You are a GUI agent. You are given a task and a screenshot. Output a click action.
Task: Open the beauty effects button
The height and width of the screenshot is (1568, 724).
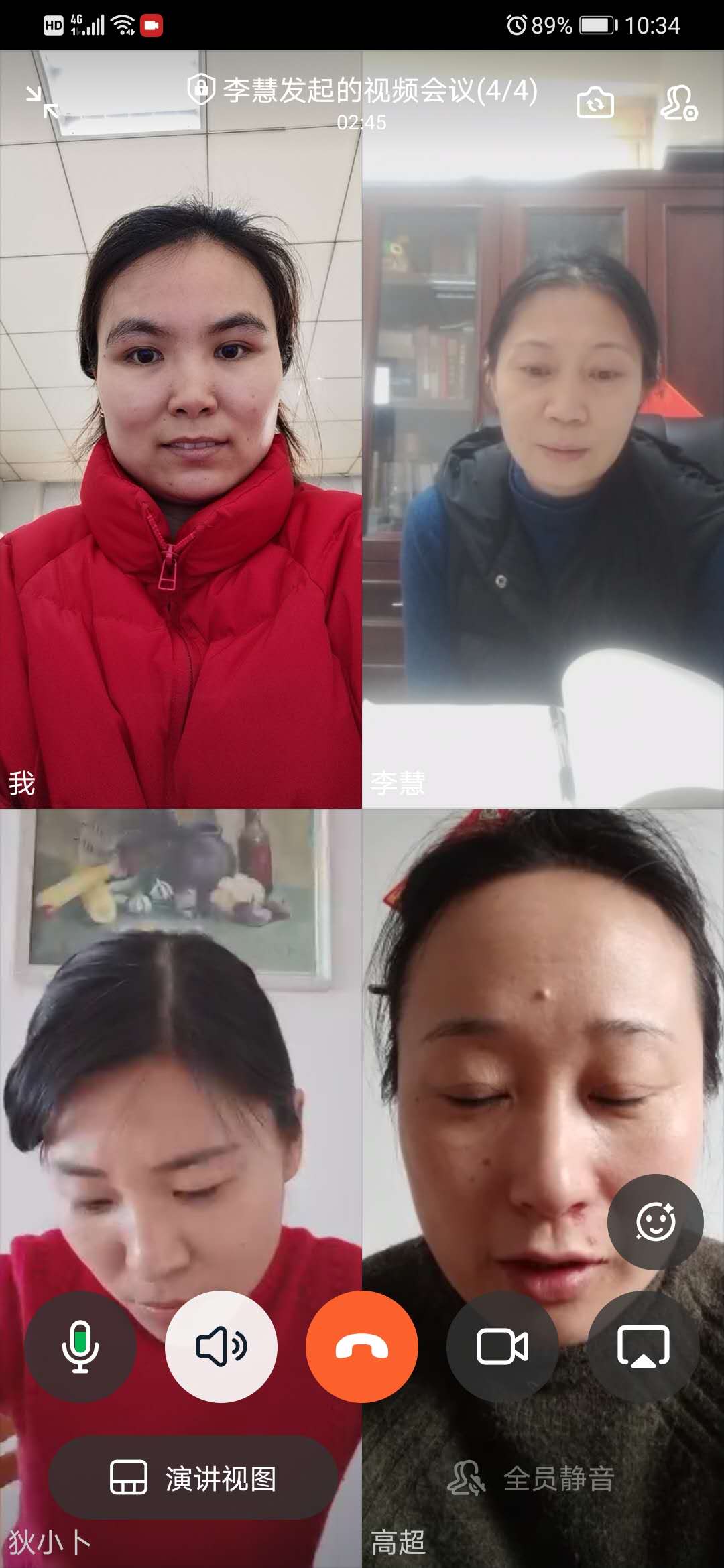point(655,1222)
